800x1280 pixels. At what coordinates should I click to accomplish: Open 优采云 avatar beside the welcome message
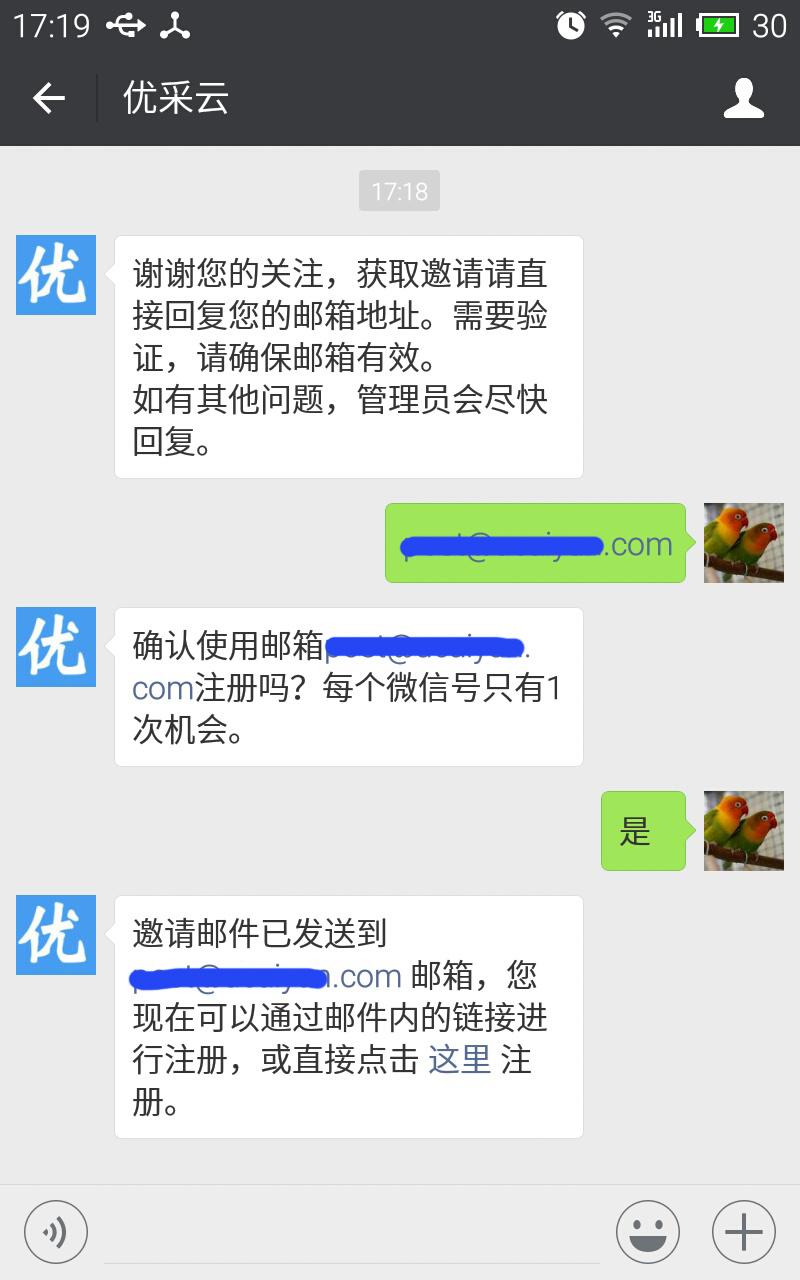(56, 275)
